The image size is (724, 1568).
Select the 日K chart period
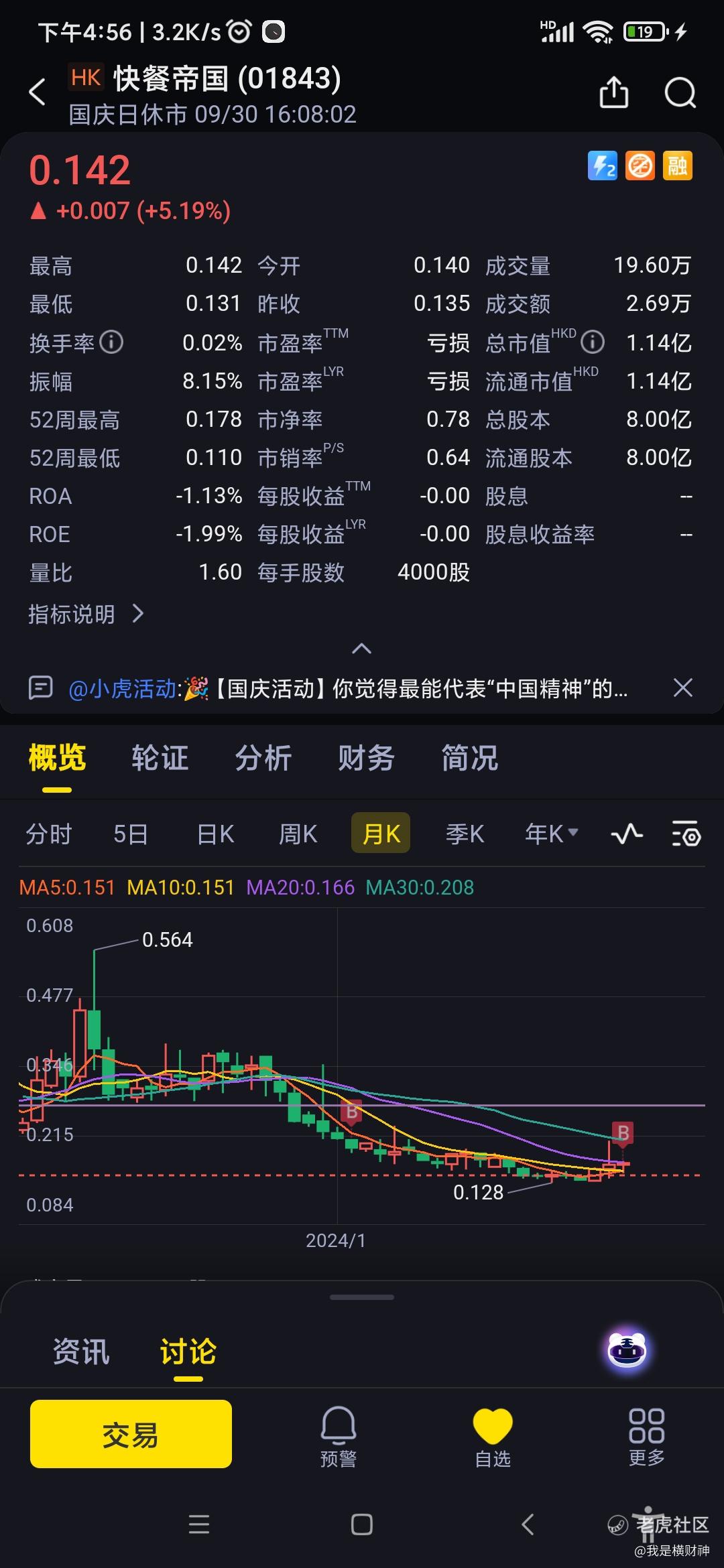[215, 834]
